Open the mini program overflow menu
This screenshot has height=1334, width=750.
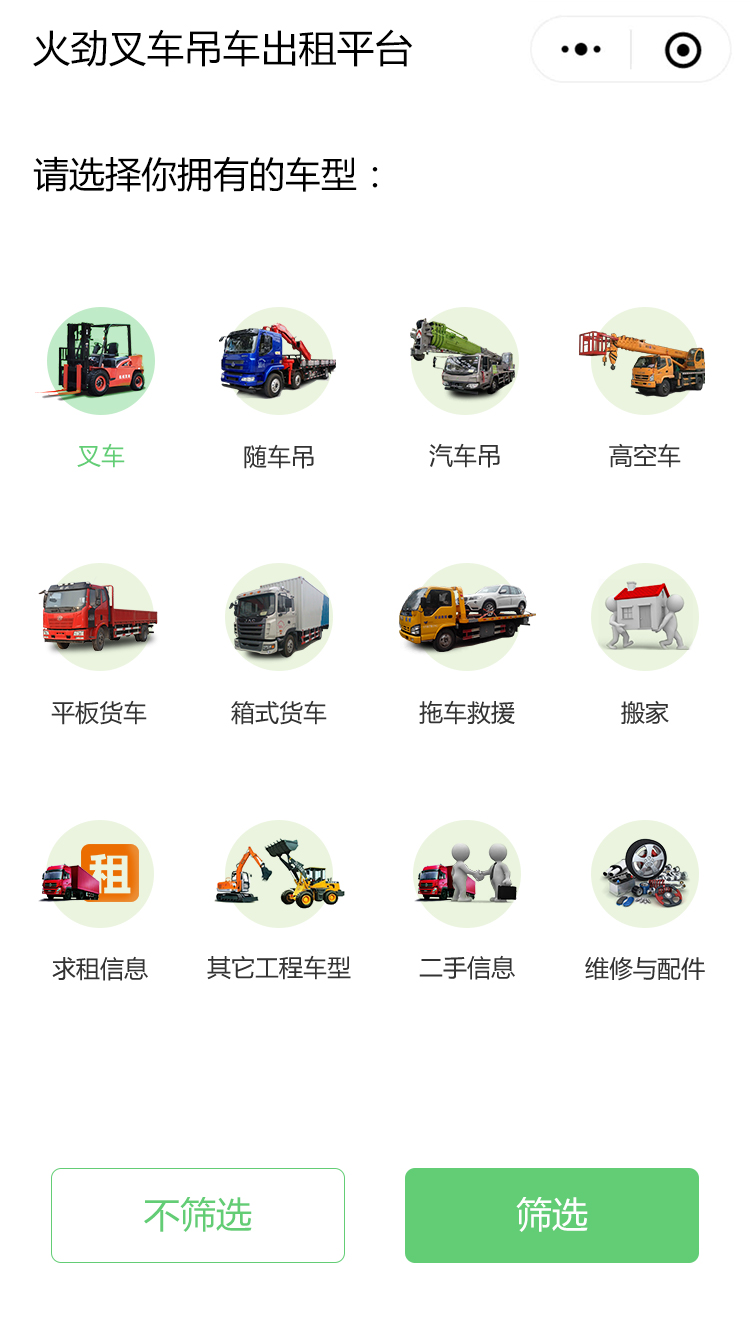(581, 49)
